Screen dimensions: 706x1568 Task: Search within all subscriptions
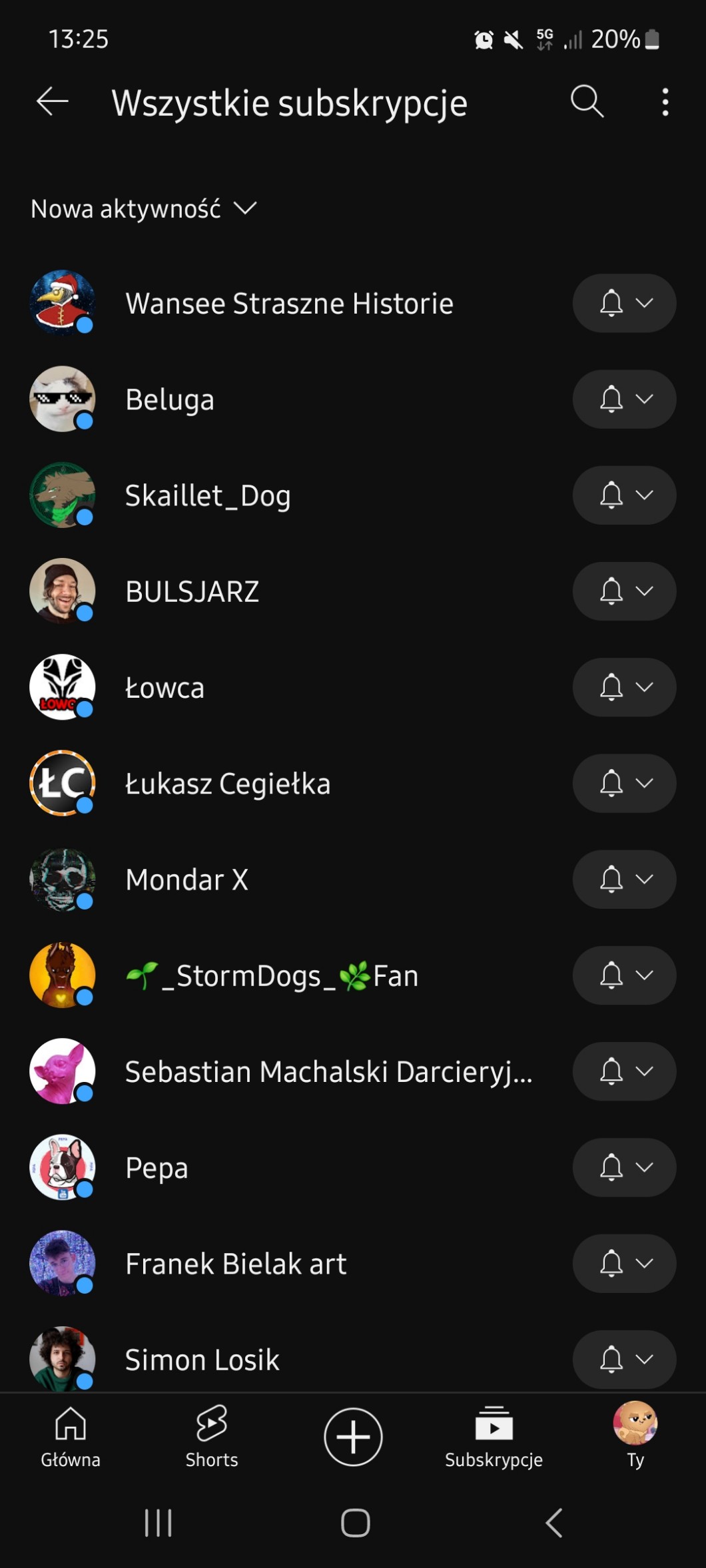(x=587, y=102)
